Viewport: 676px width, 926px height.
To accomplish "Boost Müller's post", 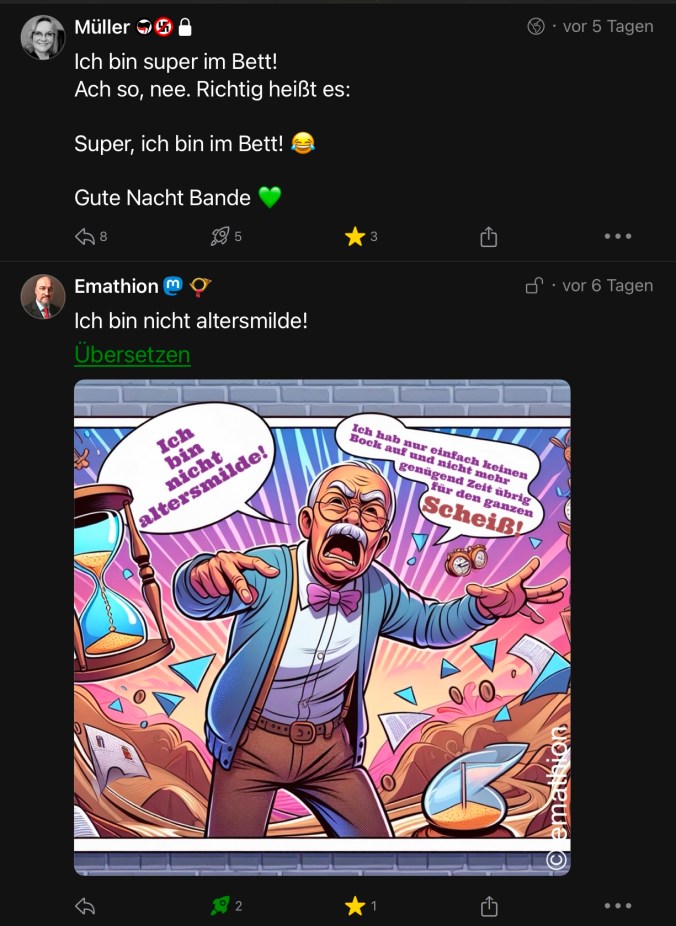I will click(220, 237).
